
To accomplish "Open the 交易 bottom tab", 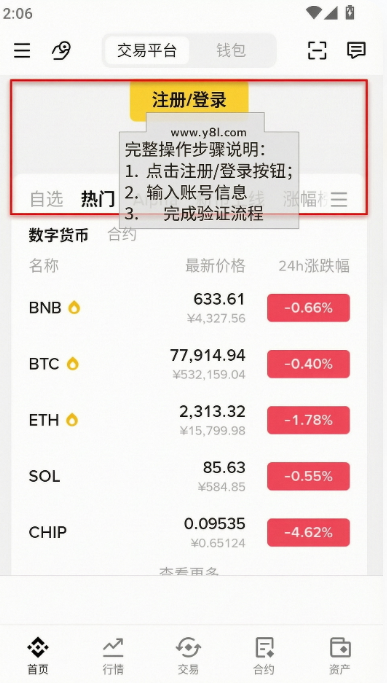I will (188, 656).
